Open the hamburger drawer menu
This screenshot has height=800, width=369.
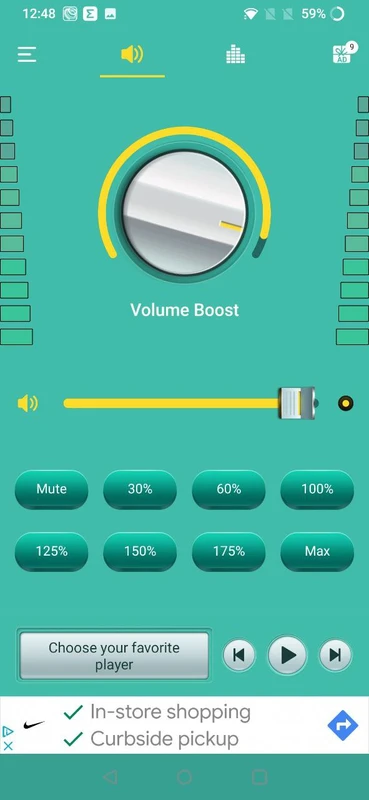click(x=27, y=54)
